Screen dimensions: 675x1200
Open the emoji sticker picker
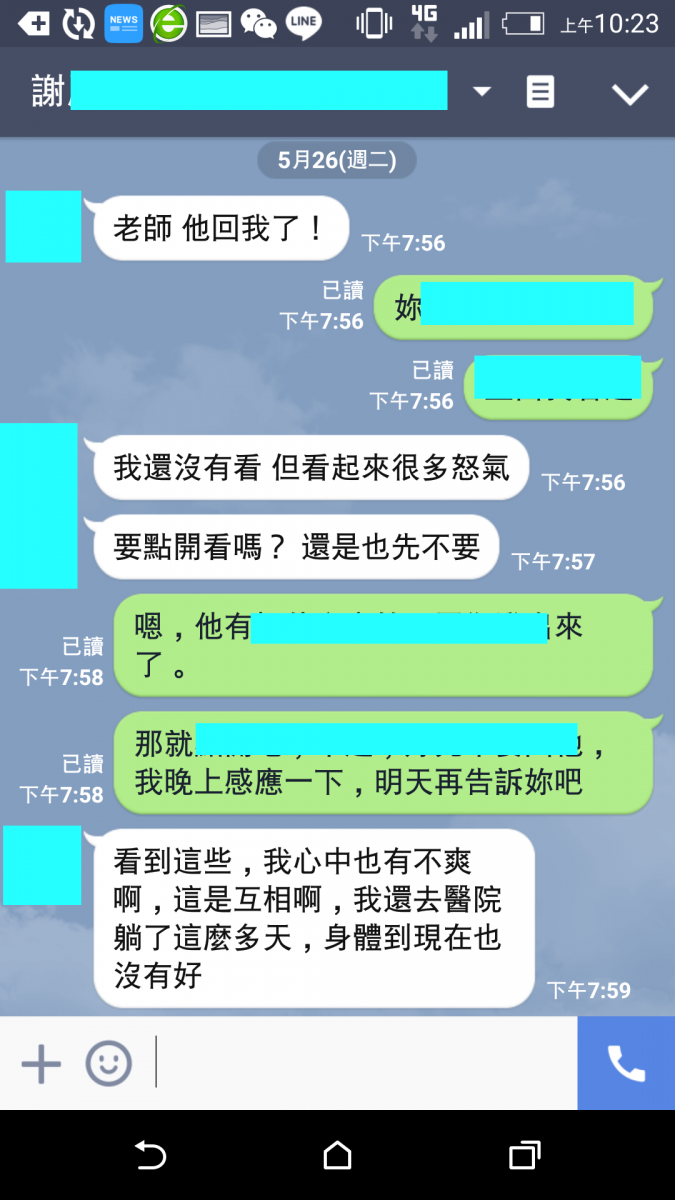coord(108,1063)
